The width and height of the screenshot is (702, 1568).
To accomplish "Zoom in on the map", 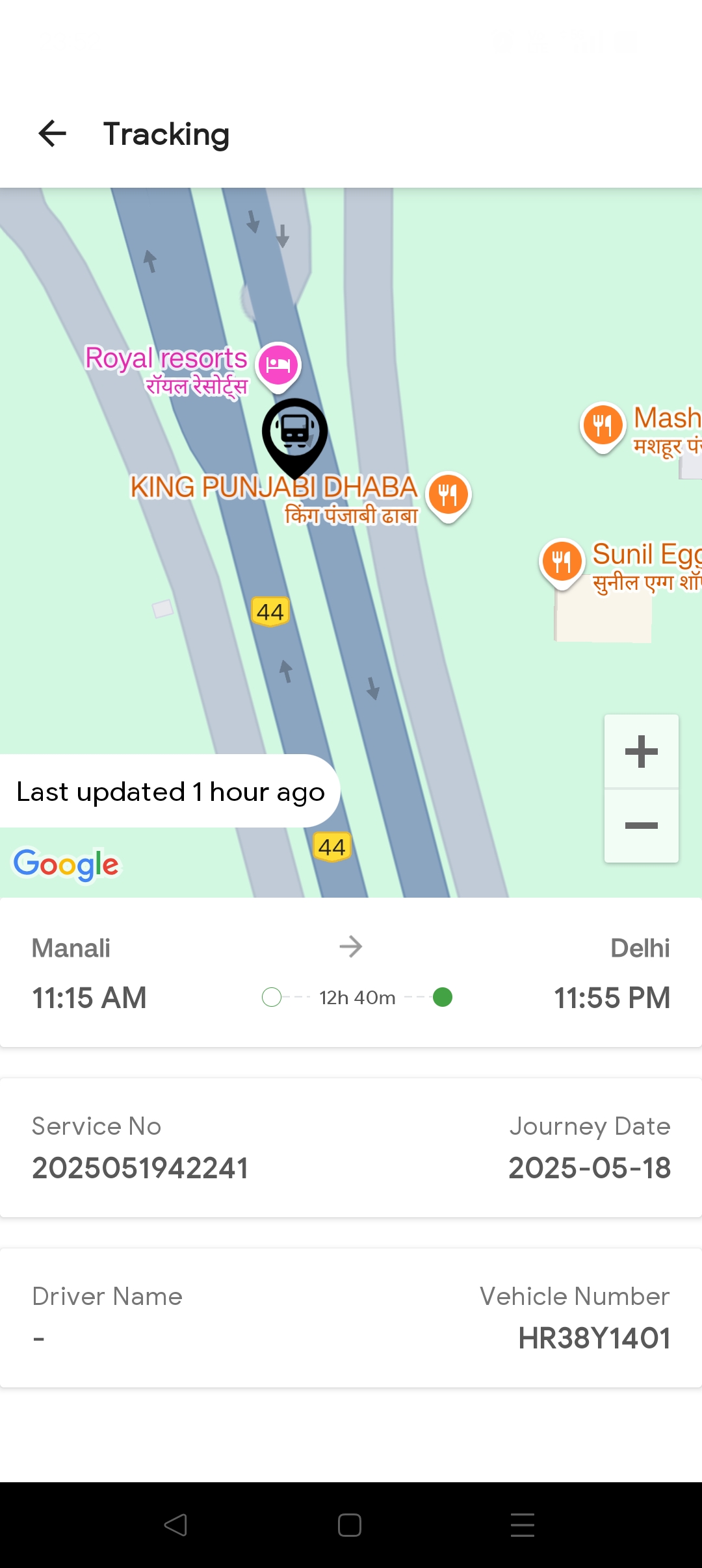I will (641, 752).
